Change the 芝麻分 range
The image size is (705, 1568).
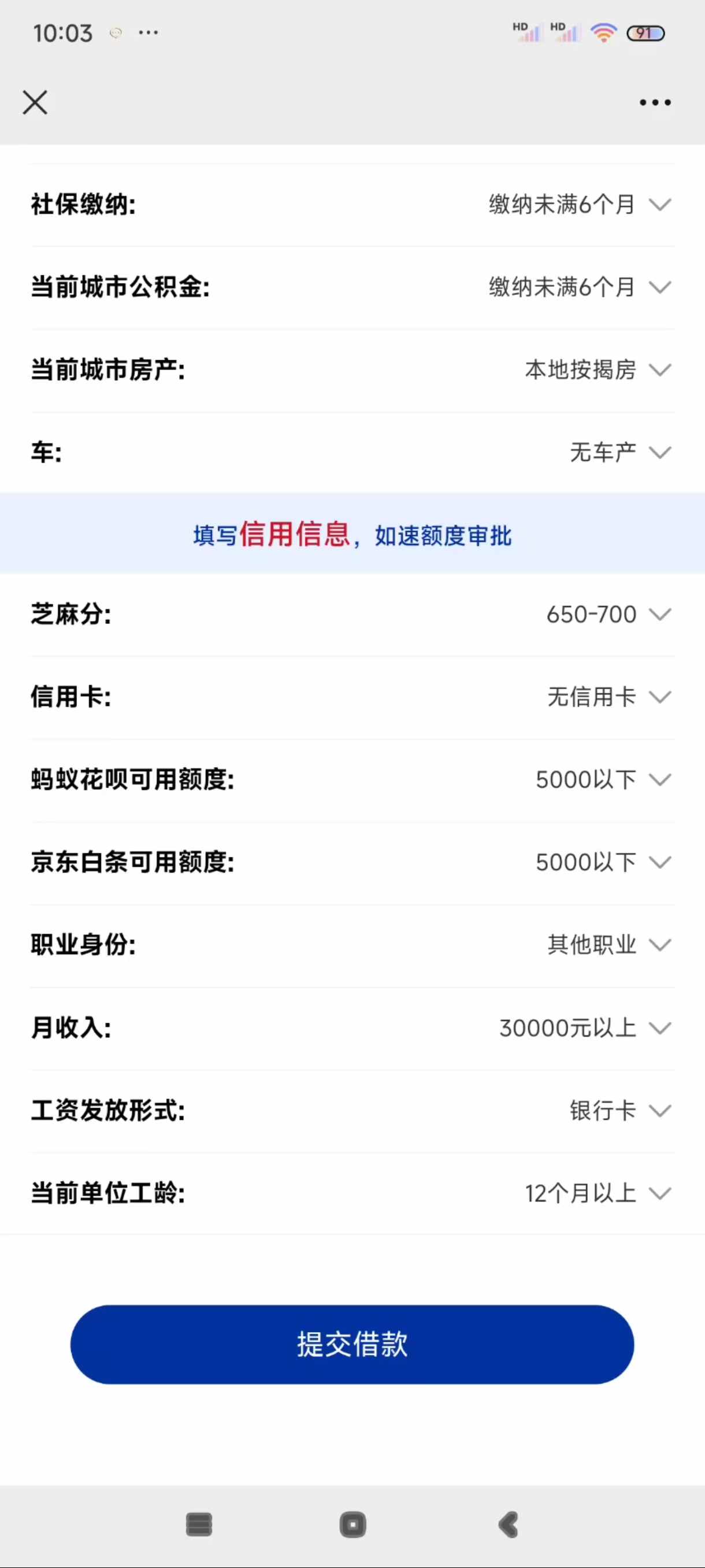point(353,614)
